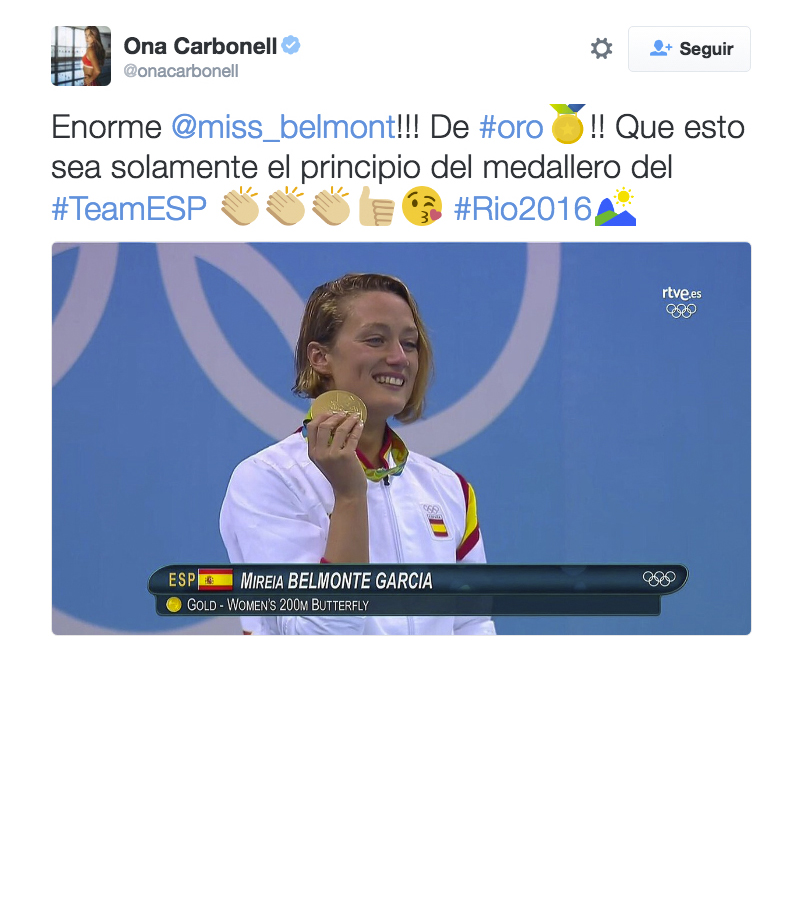Open the settings gear menu
800x900 pixels.
point(601,48)
